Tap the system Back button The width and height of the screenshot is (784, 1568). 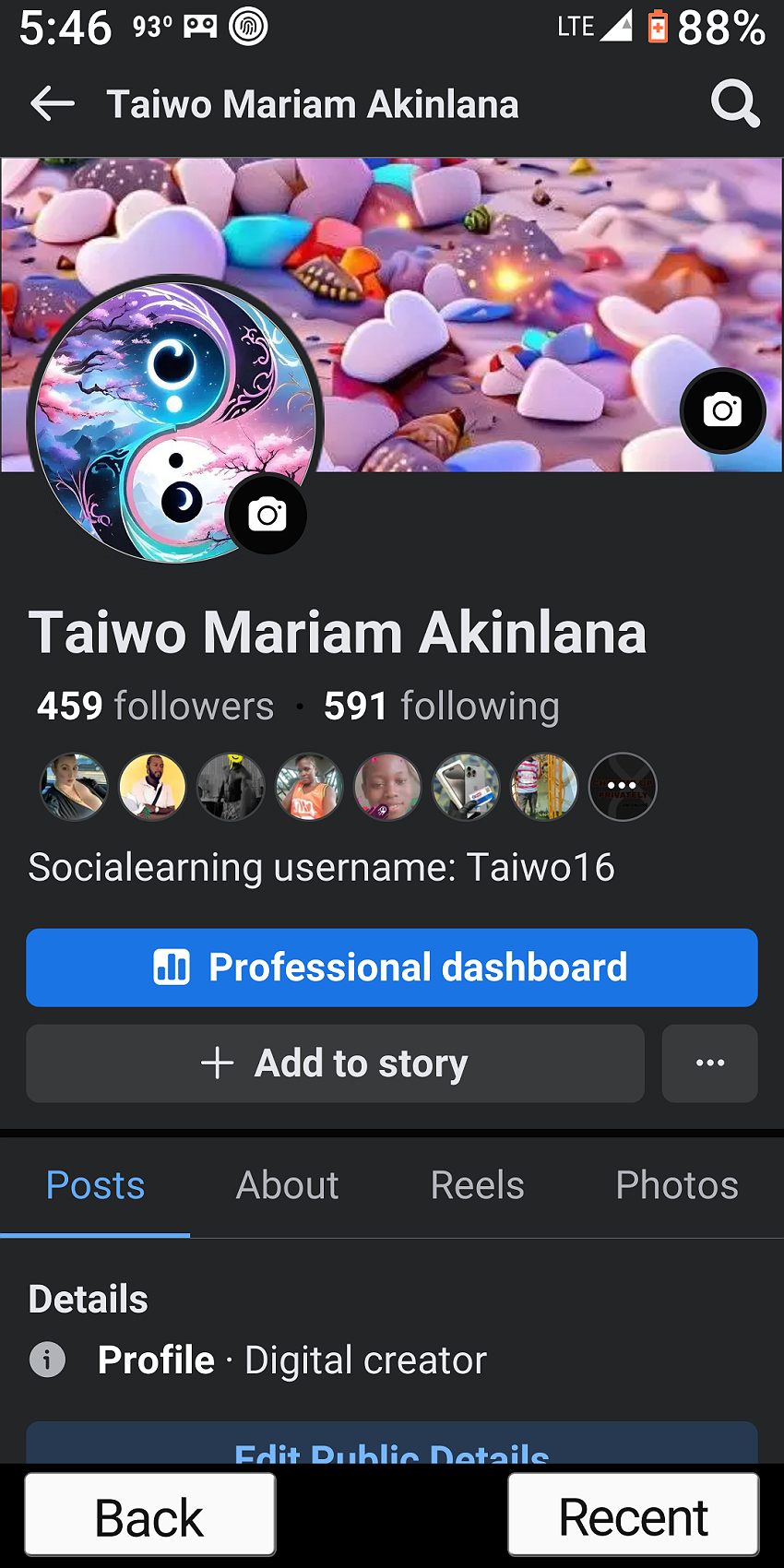149,1516
